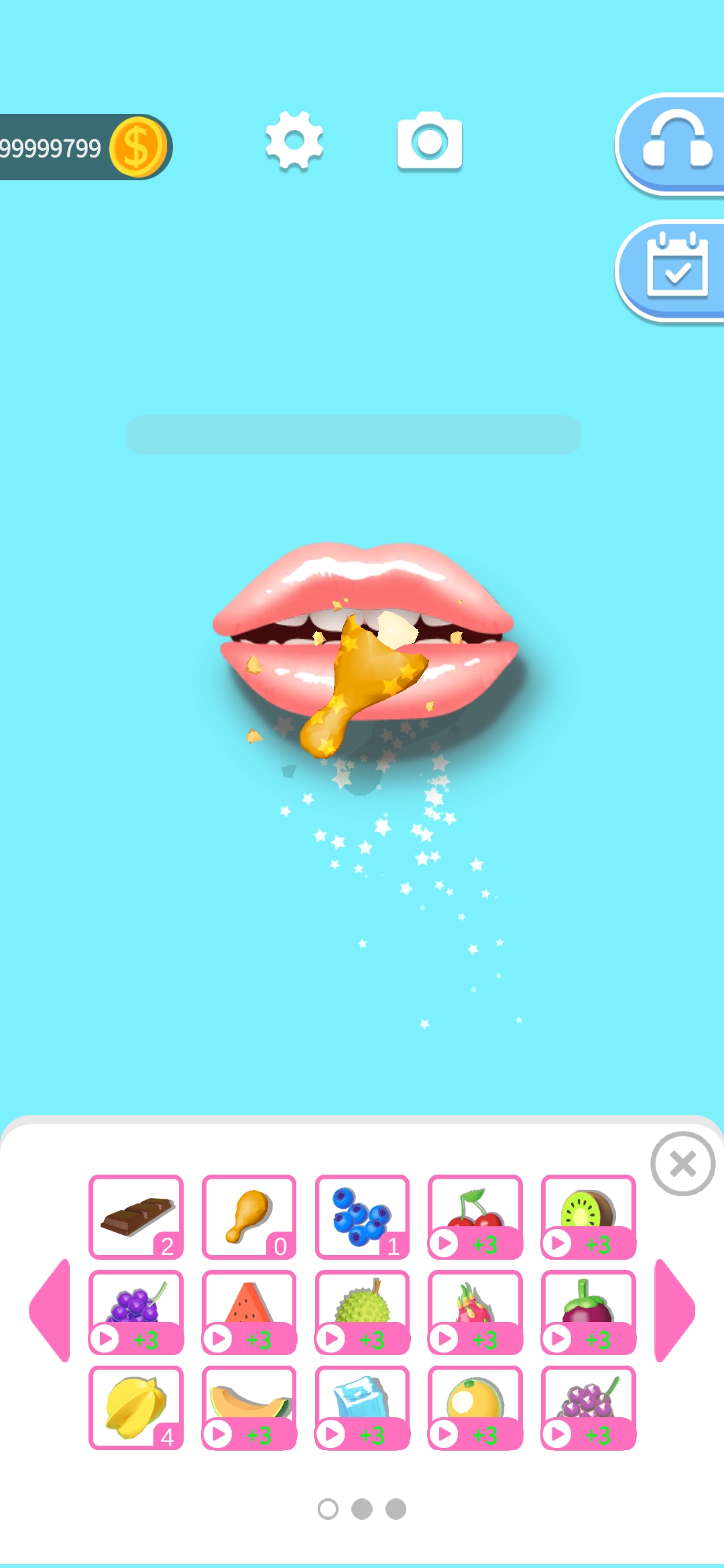The image size is (724, 1568).
Task: Unlock the durian food item
Action: [x=362, y=1312]
